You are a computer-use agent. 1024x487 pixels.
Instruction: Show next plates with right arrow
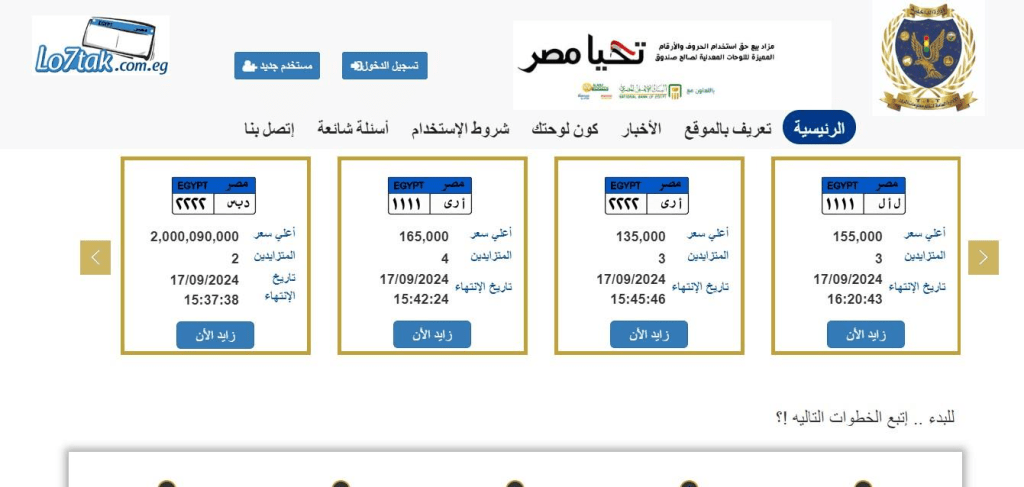point(983,257)
